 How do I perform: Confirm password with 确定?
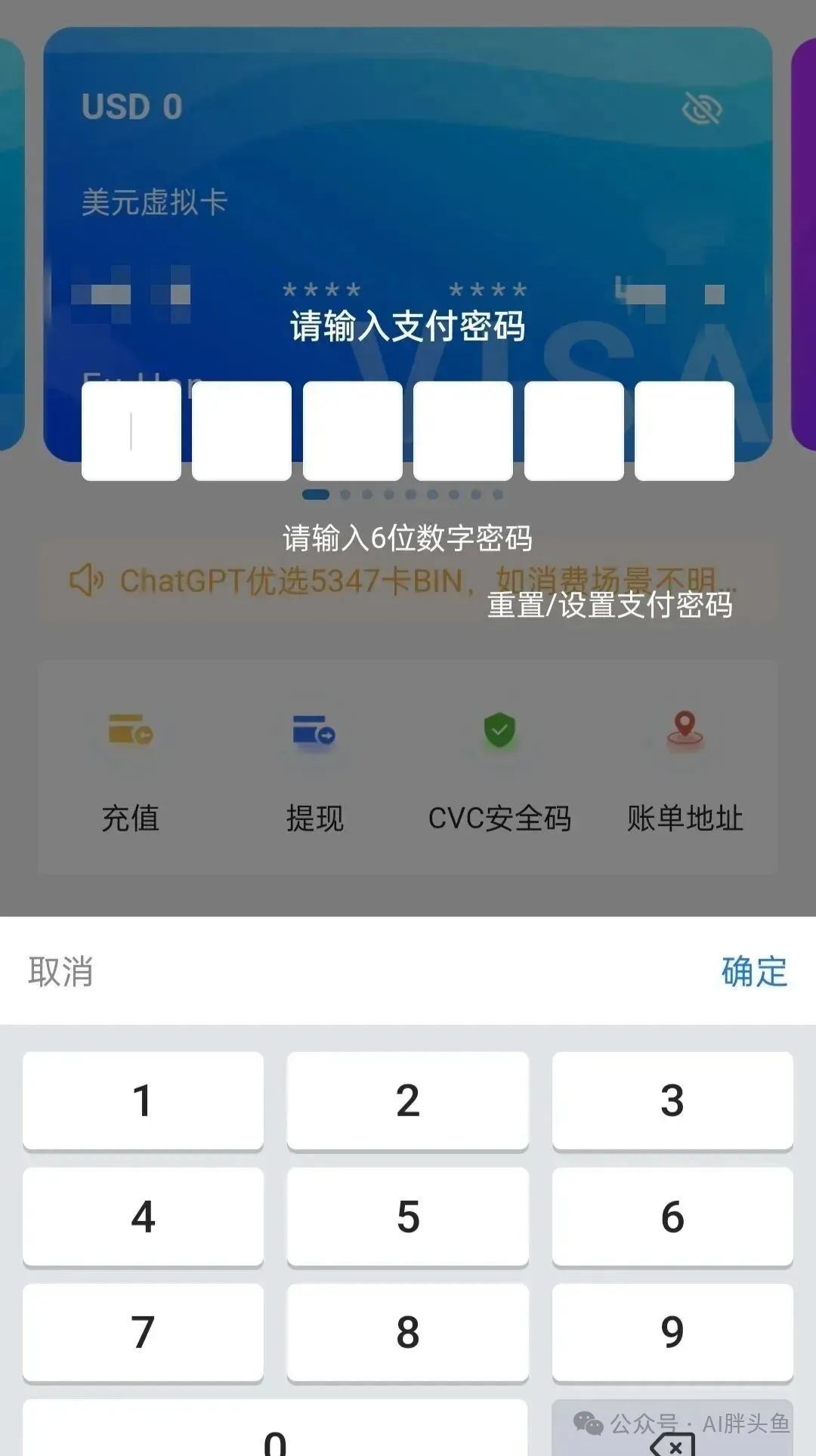tap(754, 971)
